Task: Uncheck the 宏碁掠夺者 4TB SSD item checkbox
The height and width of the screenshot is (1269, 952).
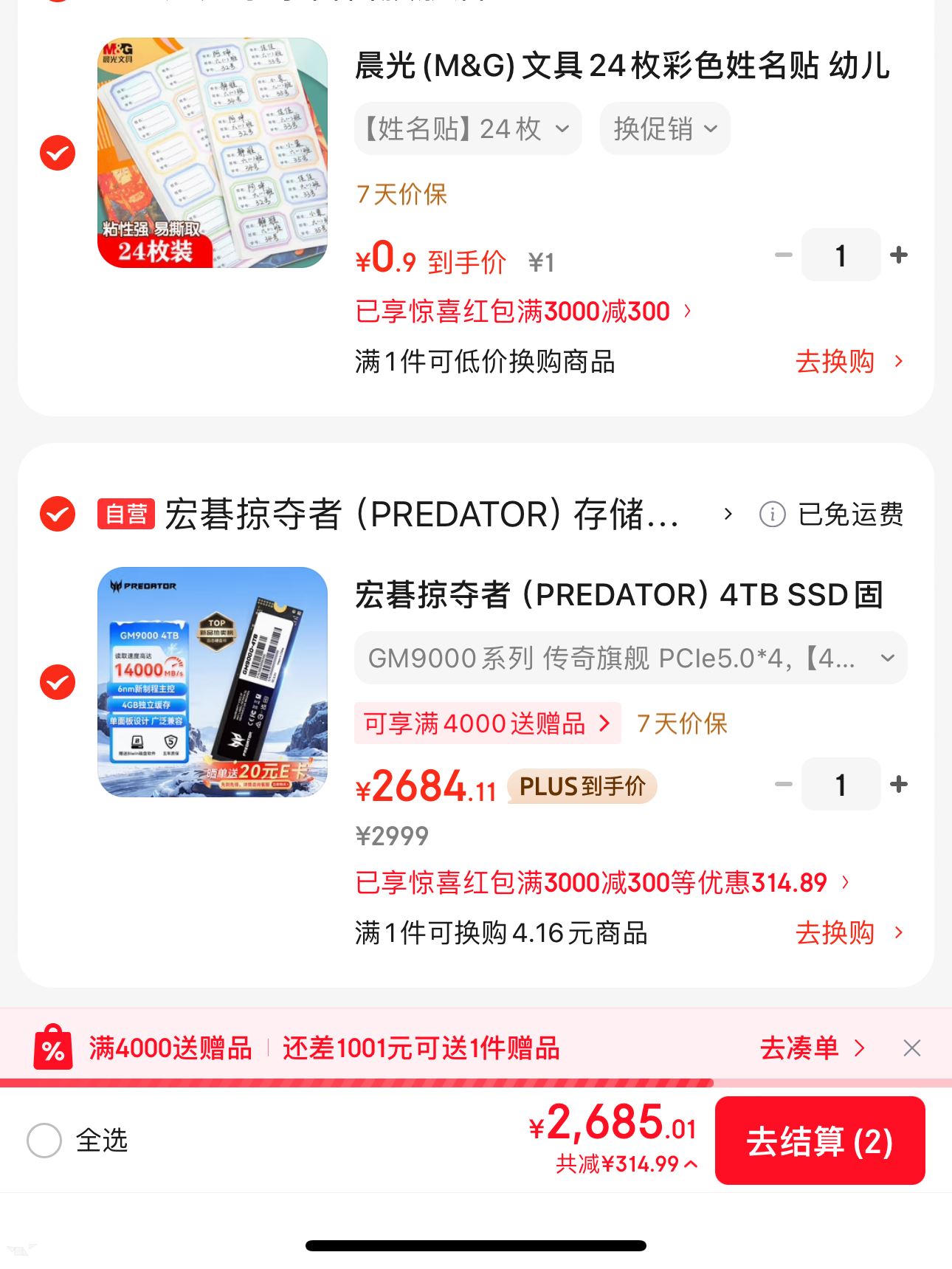Action: [x=58, y=682]
